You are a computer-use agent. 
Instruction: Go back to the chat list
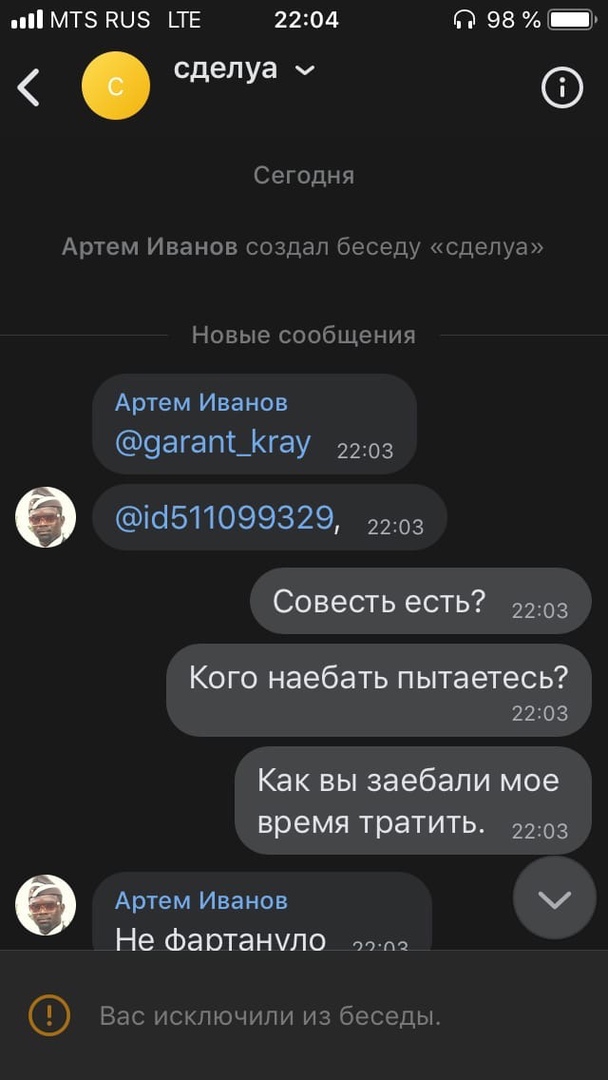(29, 88)
